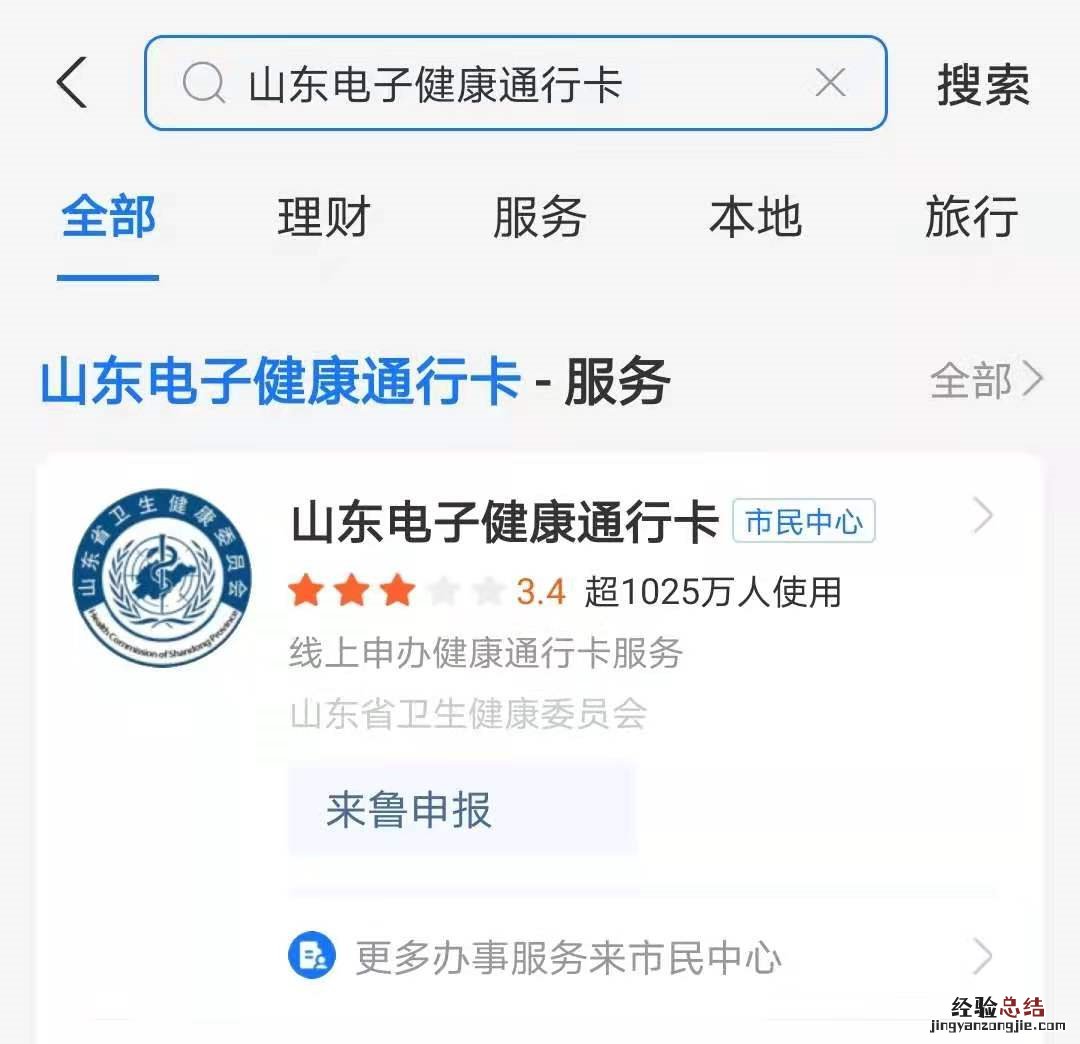Screen dimensions: 1080x1044
Task: Tap the 搜索 button
Action: pyautogui.click(x=982, y=84)
